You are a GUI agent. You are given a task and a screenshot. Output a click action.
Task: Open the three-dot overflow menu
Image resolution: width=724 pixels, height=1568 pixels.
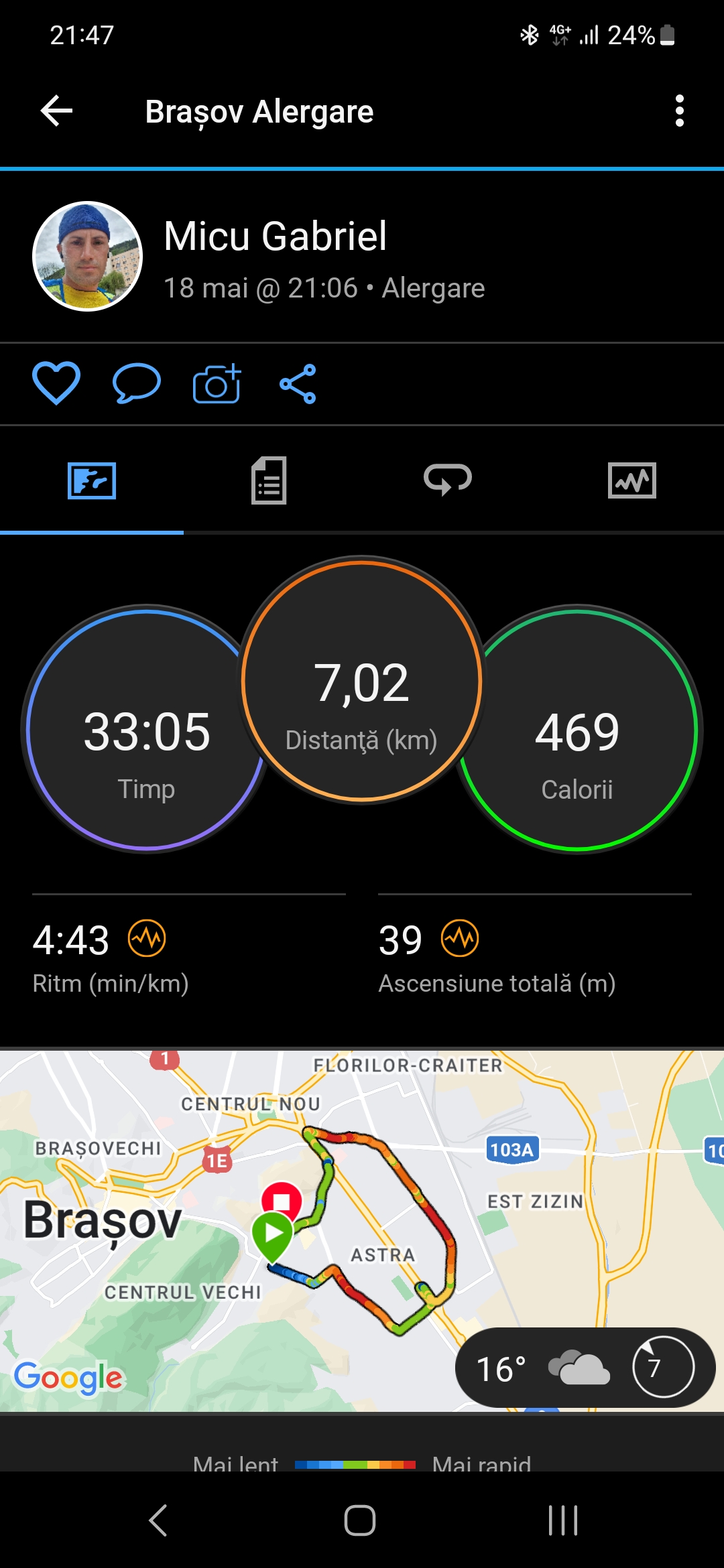pyautogui.click(x=679, y=111)
